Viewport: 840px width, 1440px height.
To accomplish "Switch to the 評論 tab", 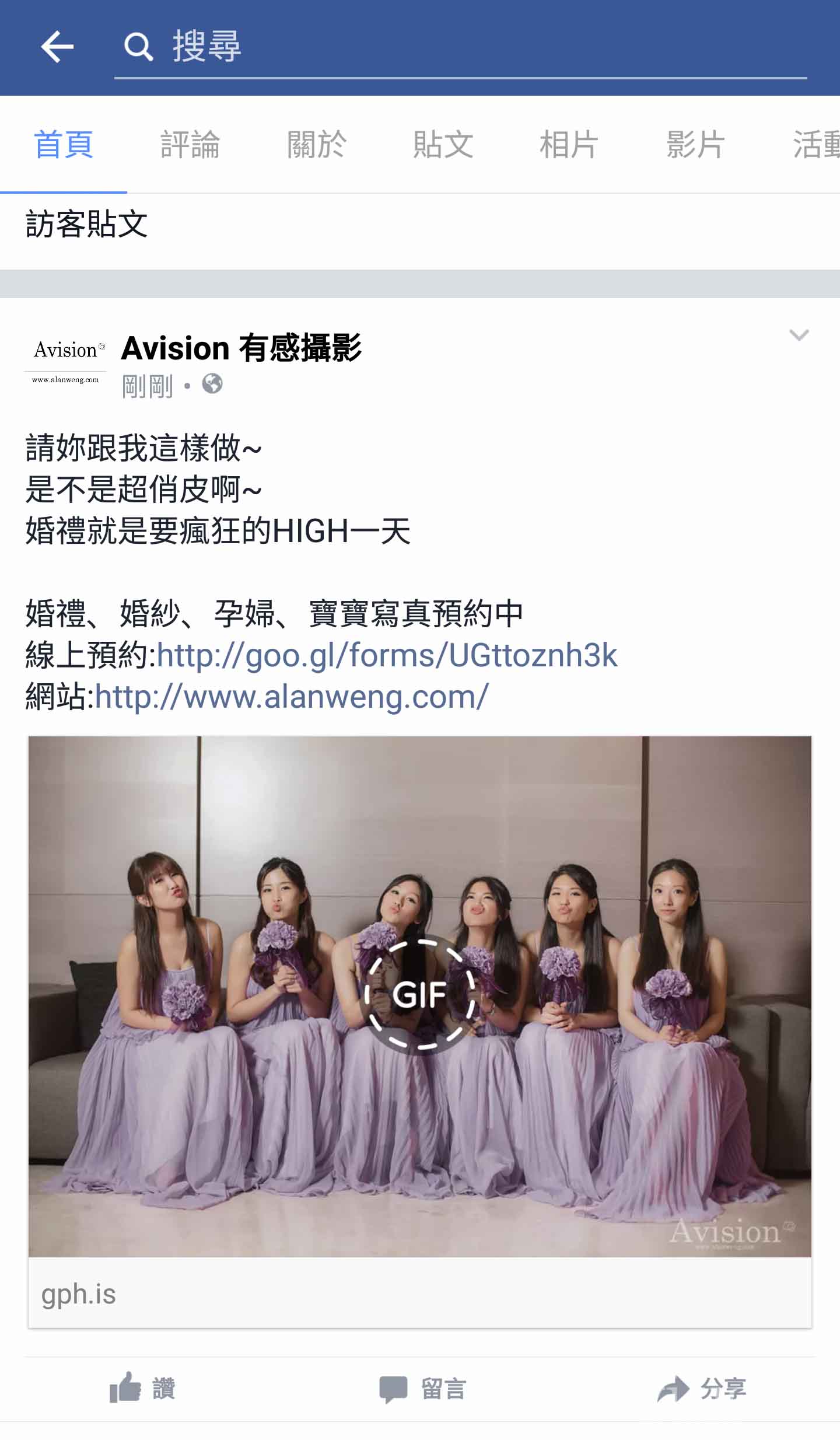I will [190, 145].
